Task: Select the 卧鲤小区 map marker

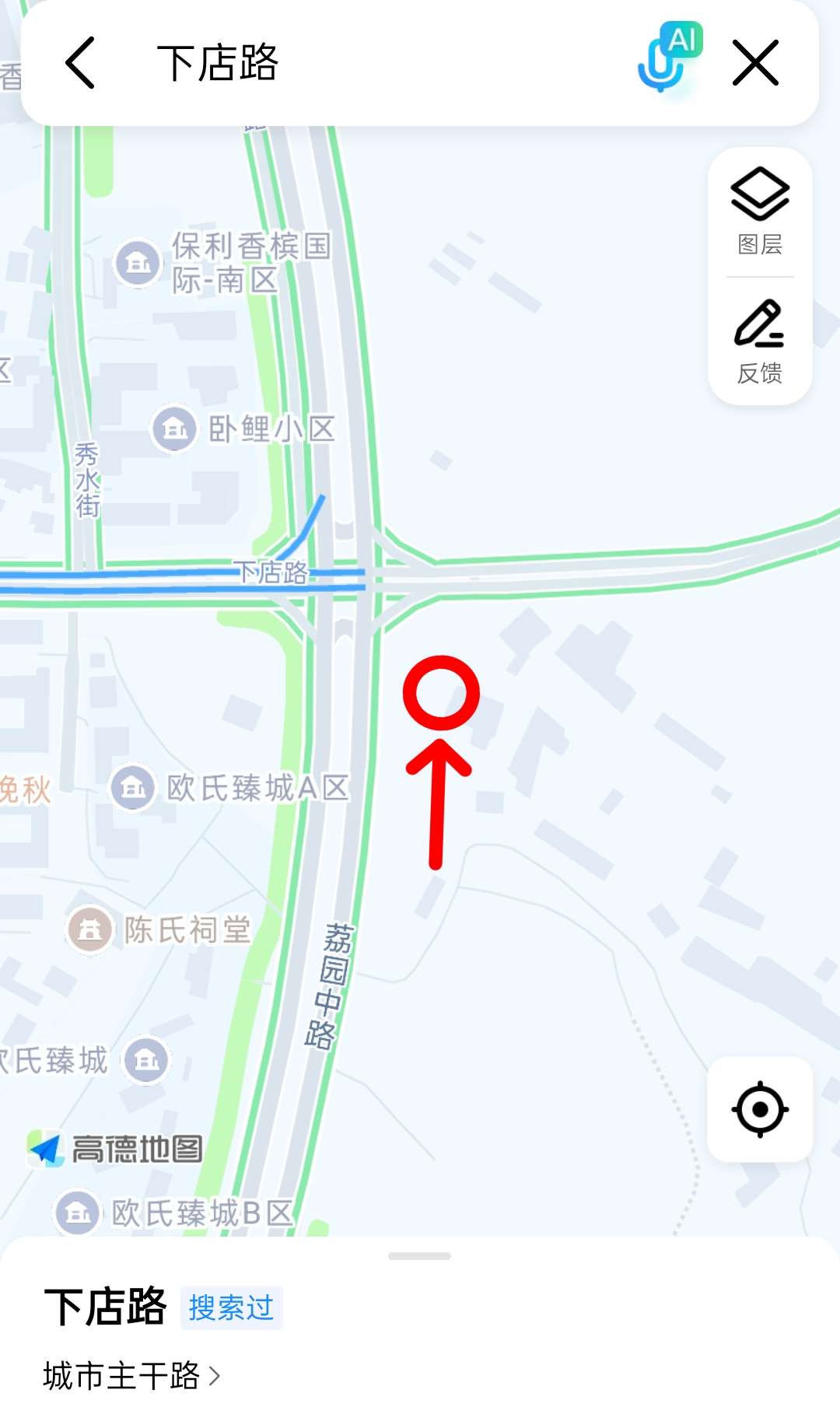Action: click(175, 429)
